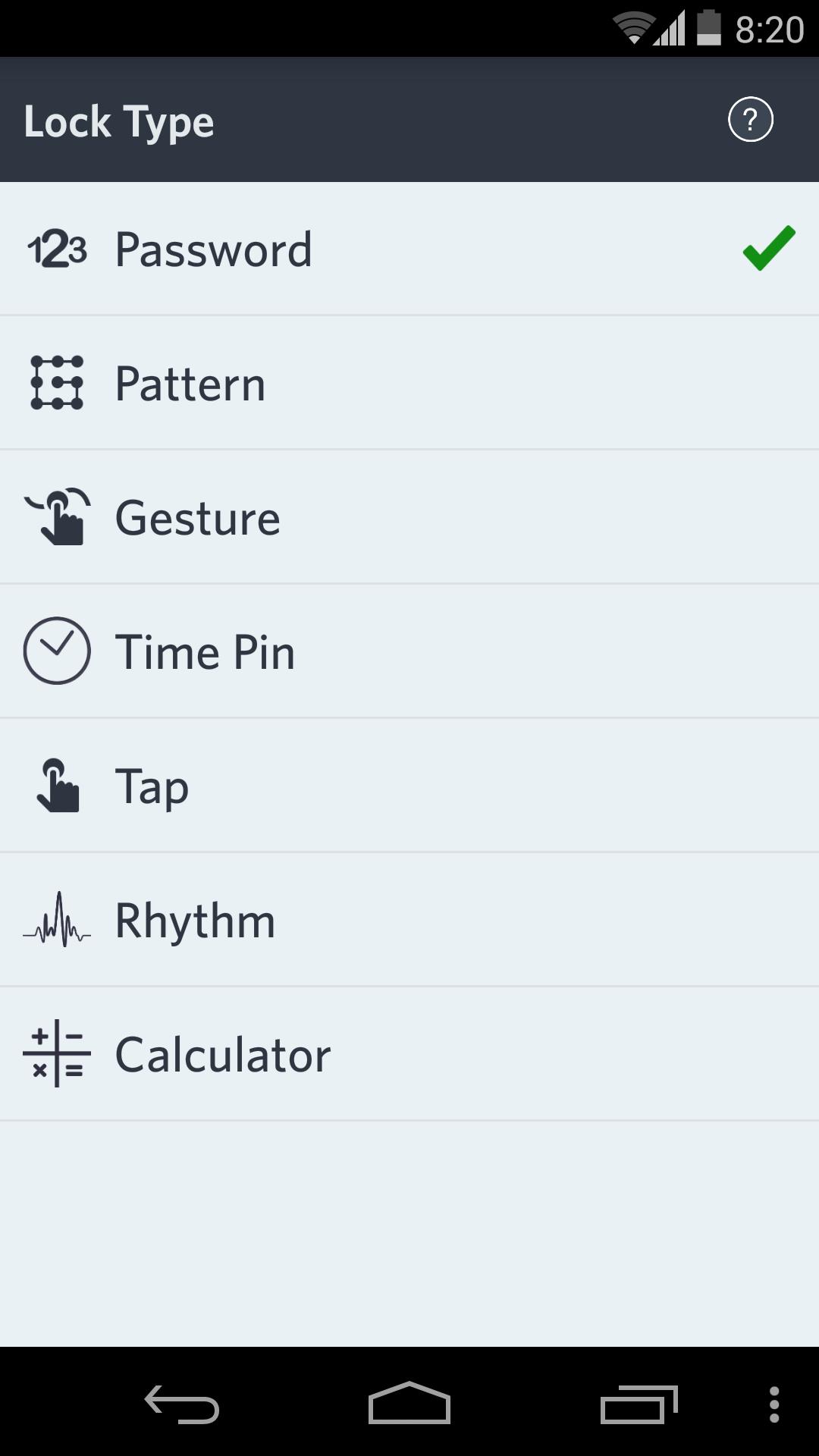Switch the lock type to Calculator
Viewport: 819px width, 1456px height.
pos(409,1053)
